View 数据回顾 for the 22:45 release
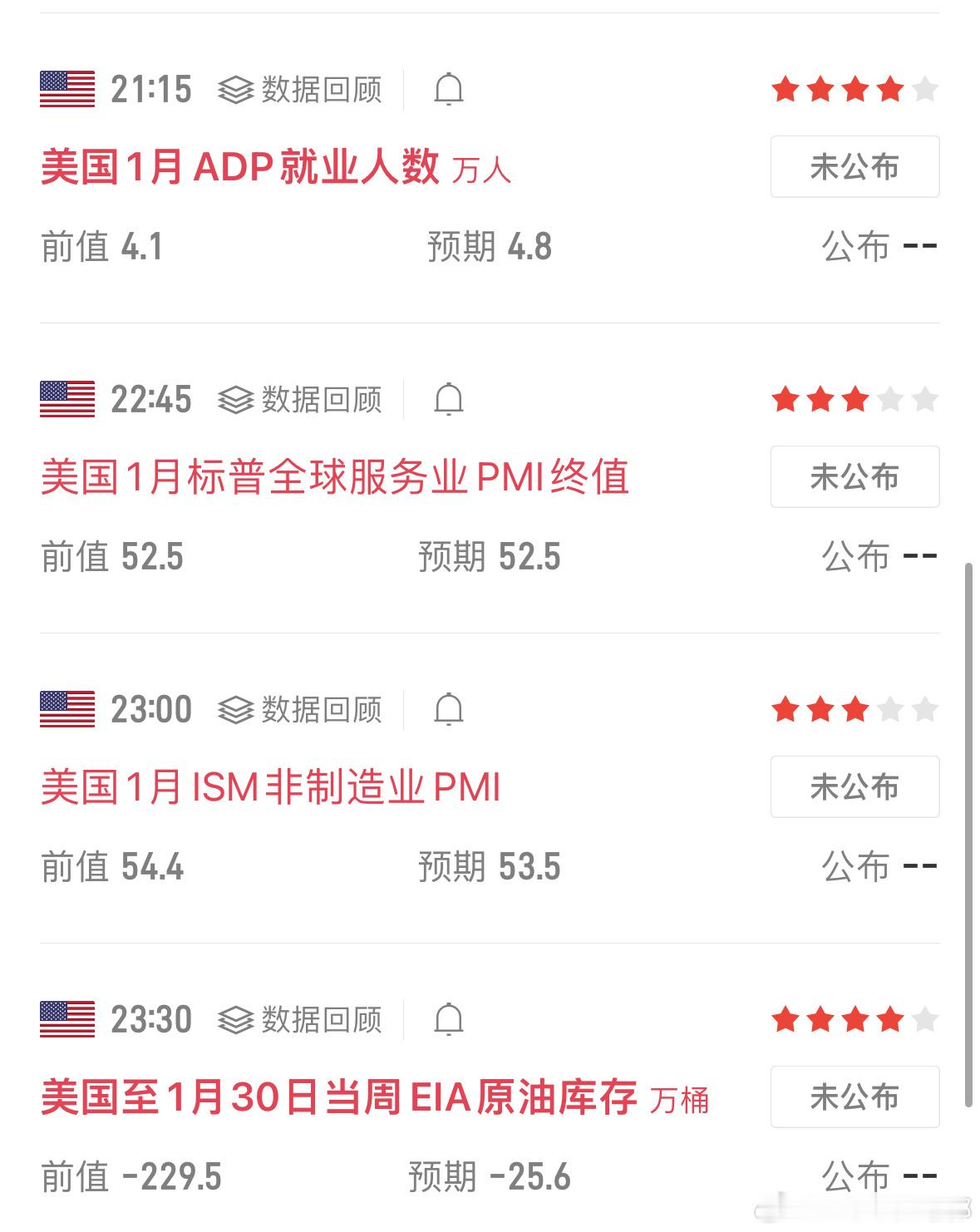 tap(300, 400)
